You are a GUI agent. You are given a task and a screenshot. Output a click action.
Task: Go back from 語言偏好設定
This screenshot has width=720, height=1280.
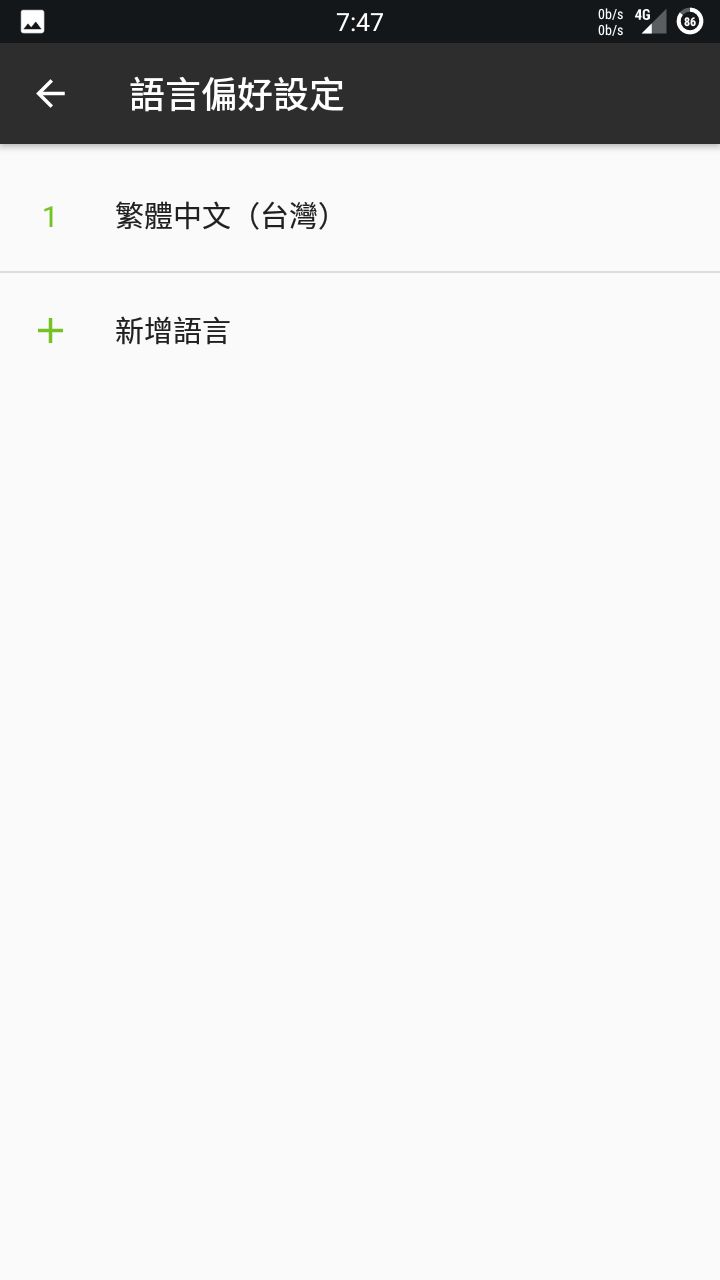[x=50, y=94]
